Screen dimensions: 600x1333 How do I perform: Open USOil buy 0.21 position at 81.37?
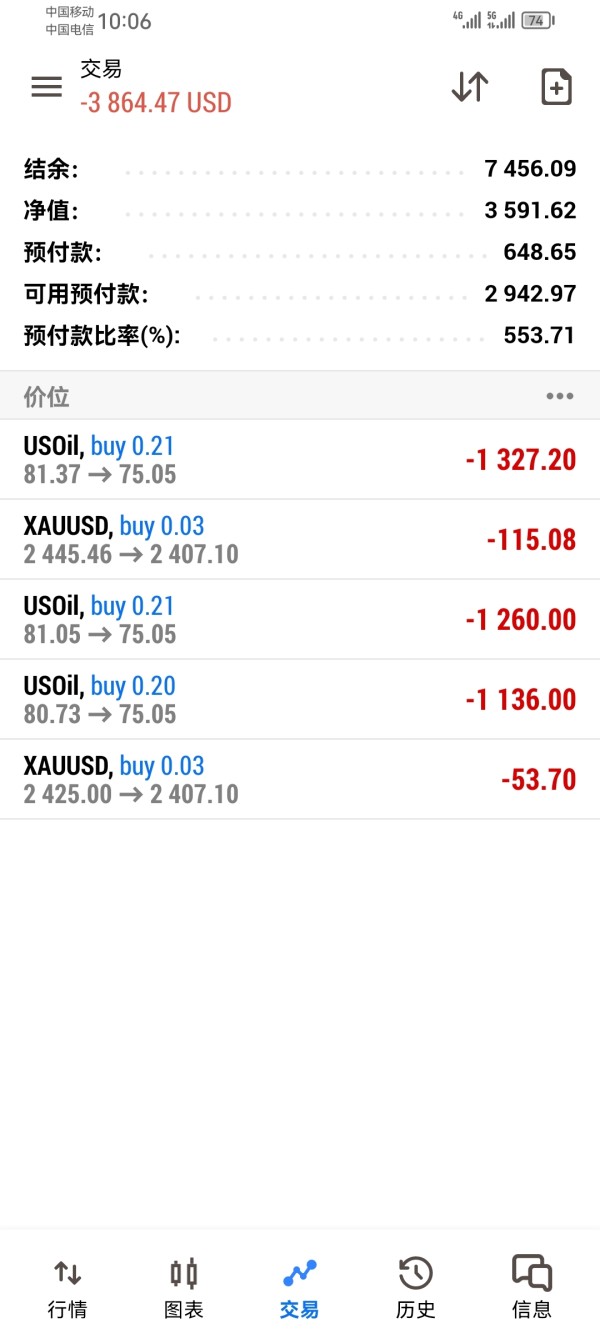pos(300,460)
